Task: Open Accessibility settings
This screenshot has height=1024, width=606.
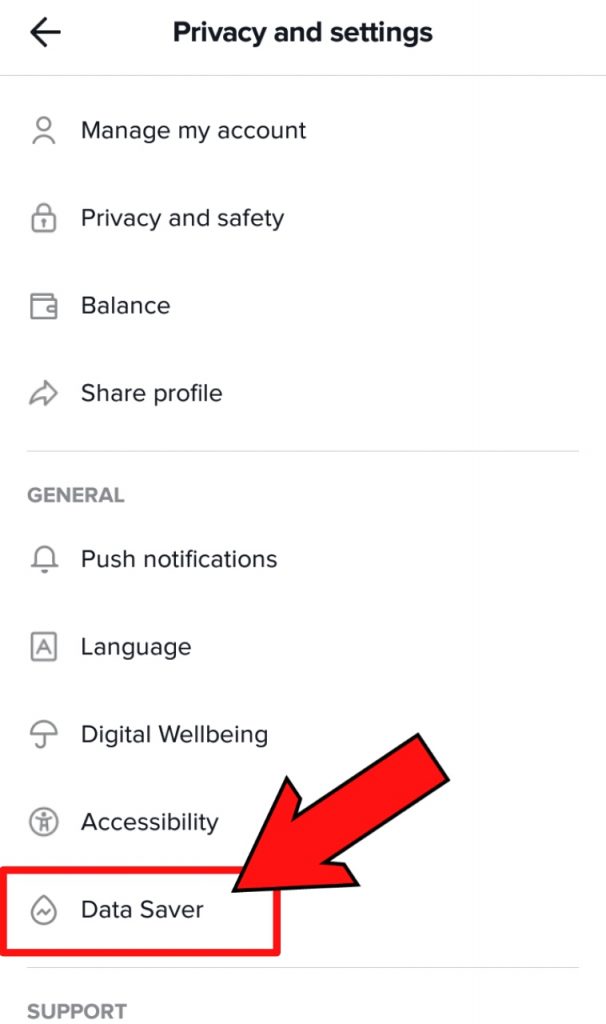Action: click(303, 822)
